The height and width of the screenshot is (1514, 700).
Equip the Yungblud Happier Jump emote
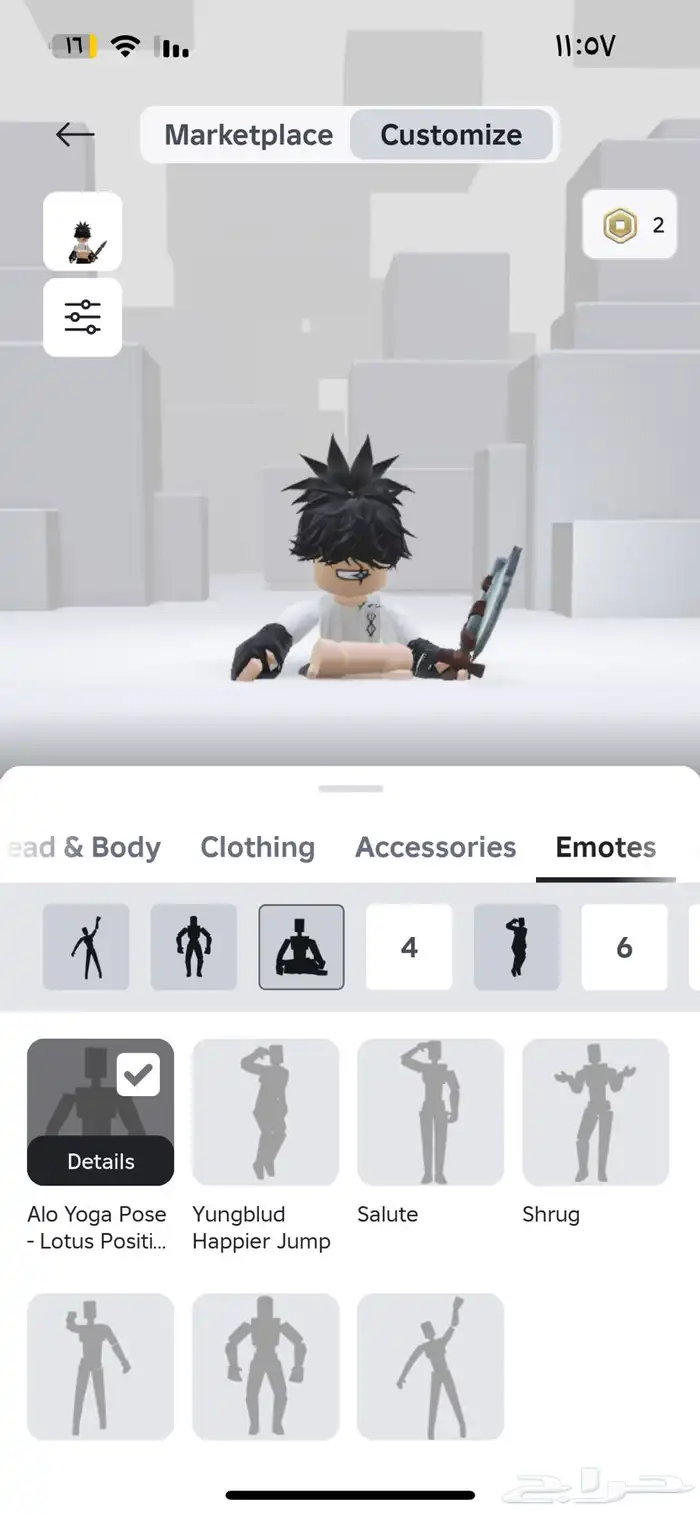pos(265,1112)
